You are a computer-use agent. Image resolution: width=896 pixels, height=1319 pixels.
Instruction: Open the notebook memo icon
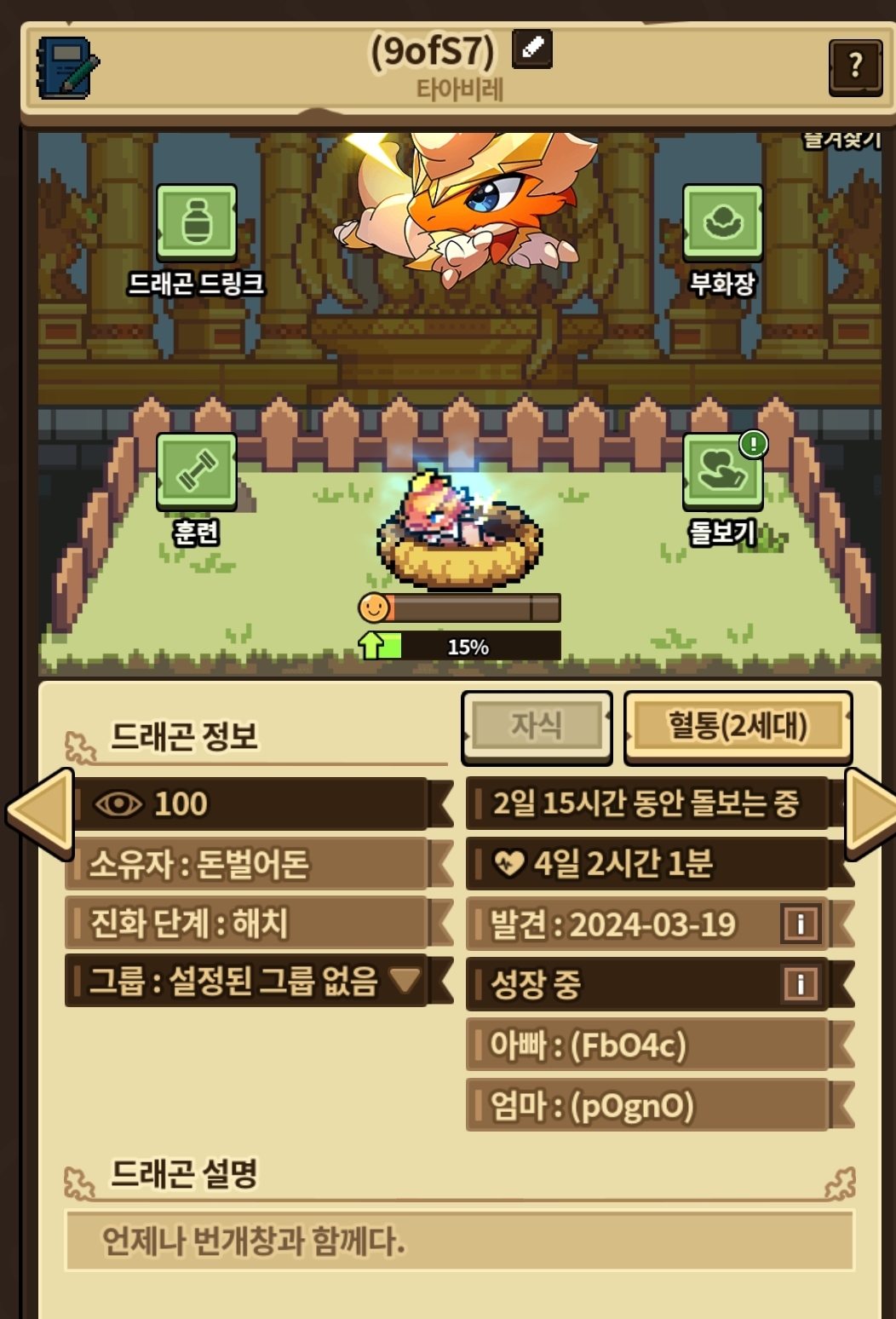click(x=67, y=67)
